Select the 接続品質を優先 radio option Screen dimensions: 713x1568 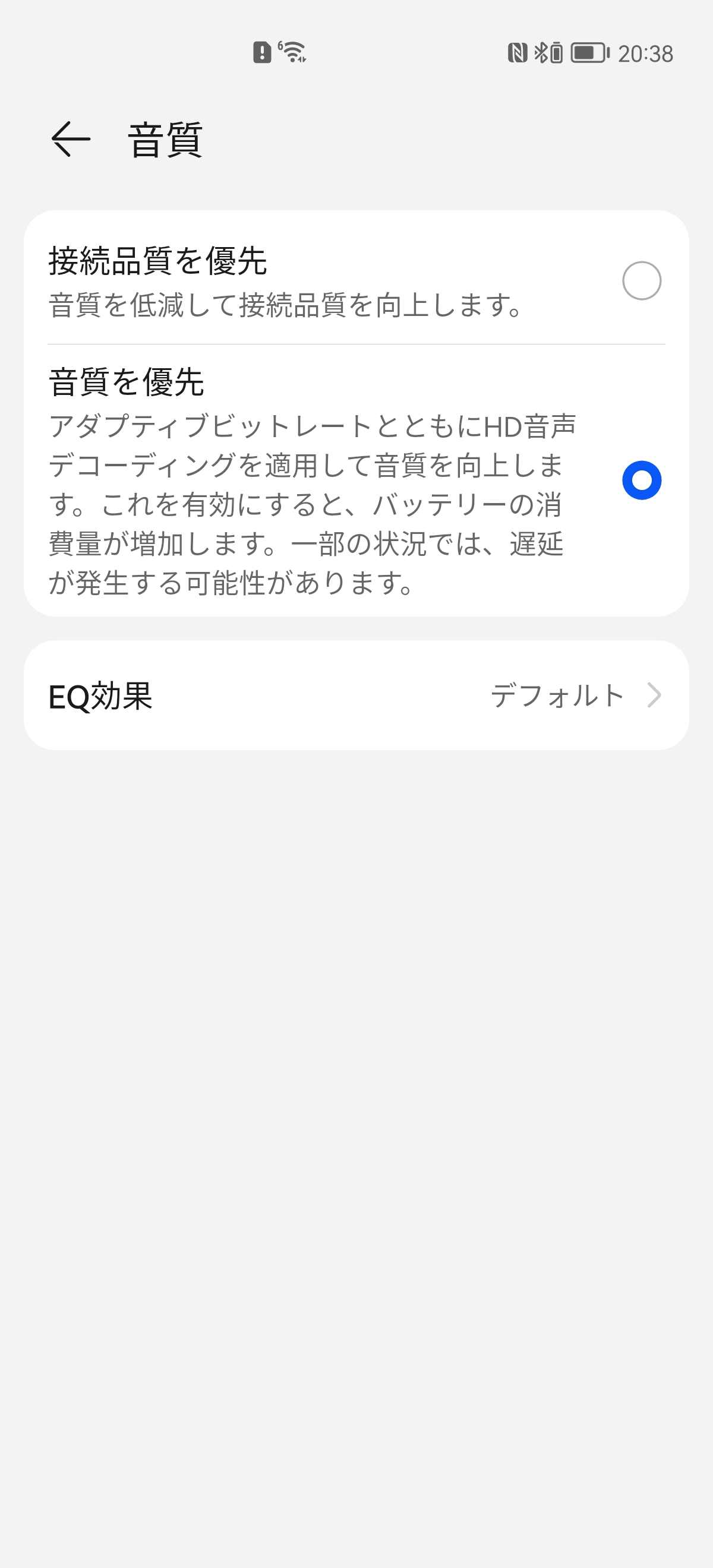click(641, 280)
